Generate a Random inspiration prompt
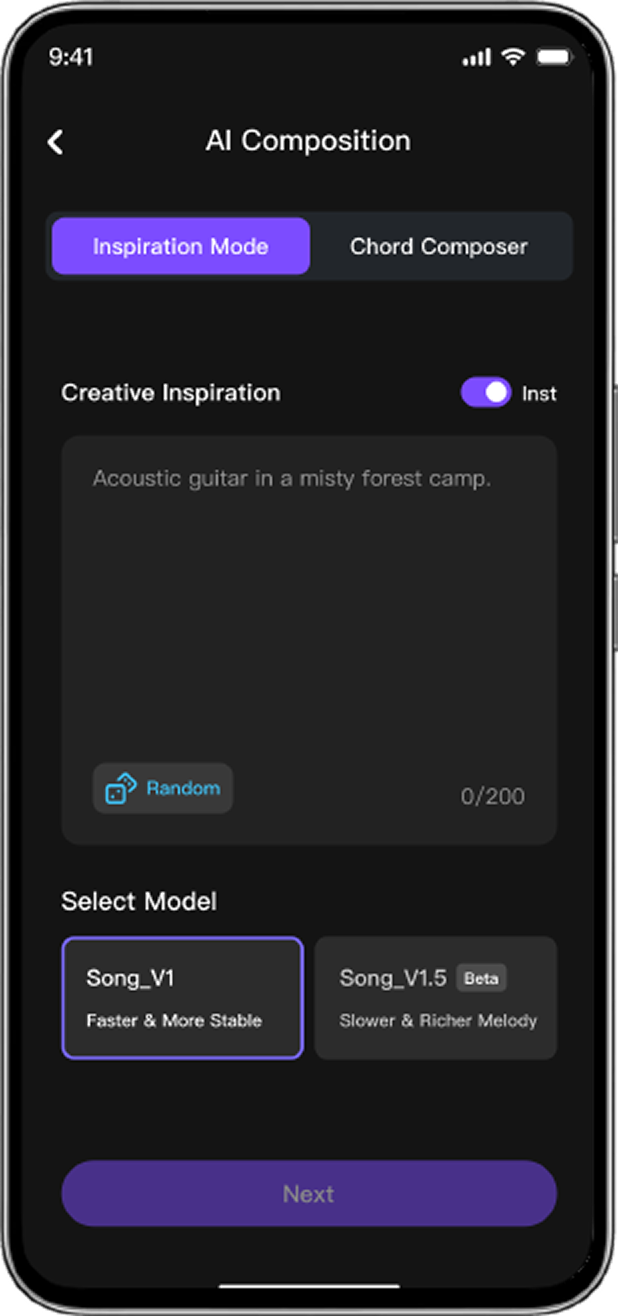Viewport: 618px width, 1316px height. pyautogui.click(x=163, y=789)
